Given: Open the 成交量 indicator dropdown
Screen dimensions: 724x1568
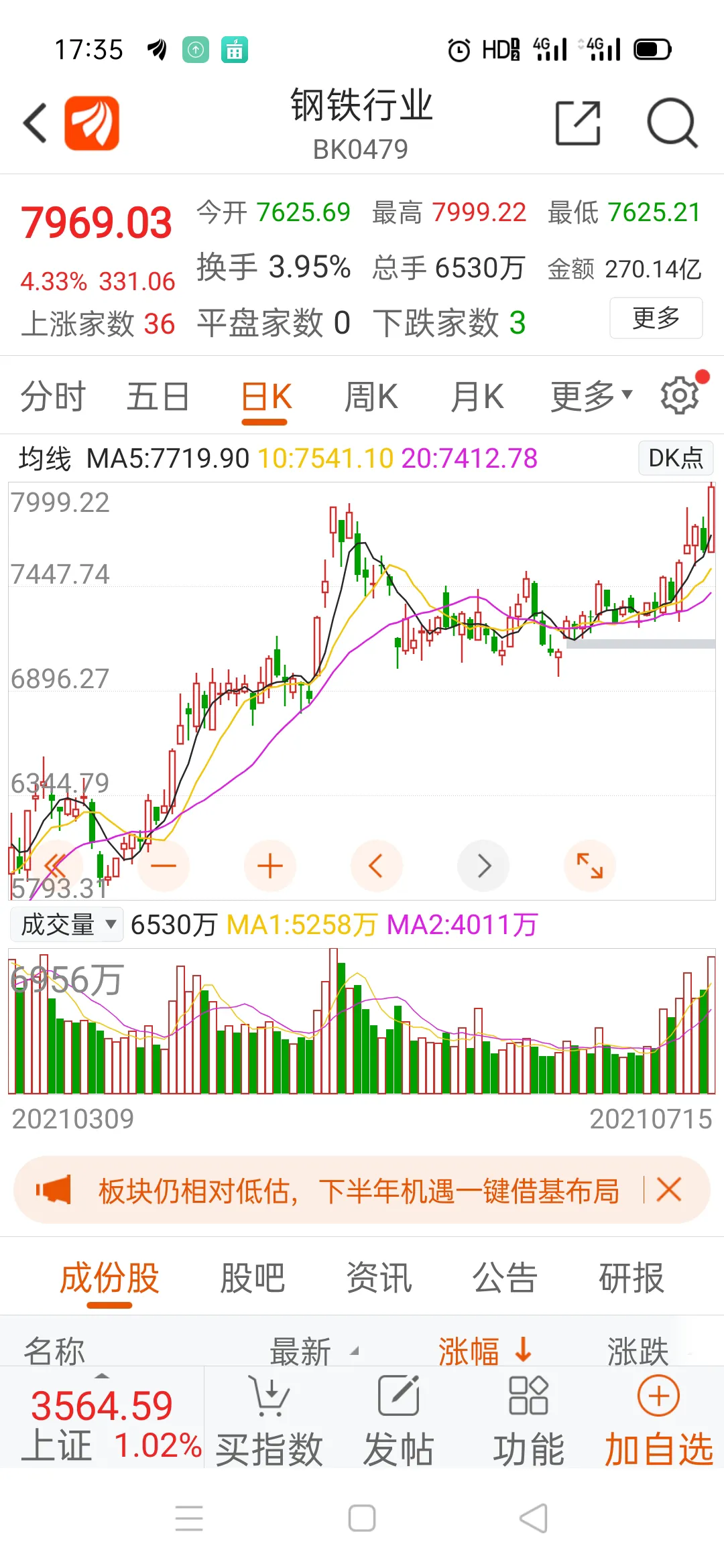Looking at the screenshot, I should pos(67,925).
